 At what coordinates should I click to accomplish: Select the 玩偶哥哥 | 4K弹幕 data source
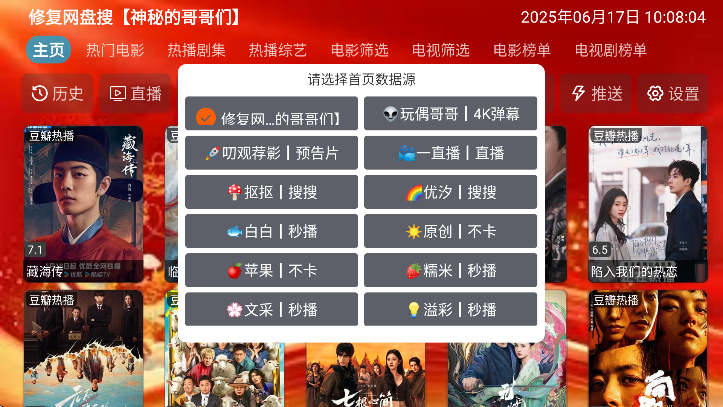(450, 114)
